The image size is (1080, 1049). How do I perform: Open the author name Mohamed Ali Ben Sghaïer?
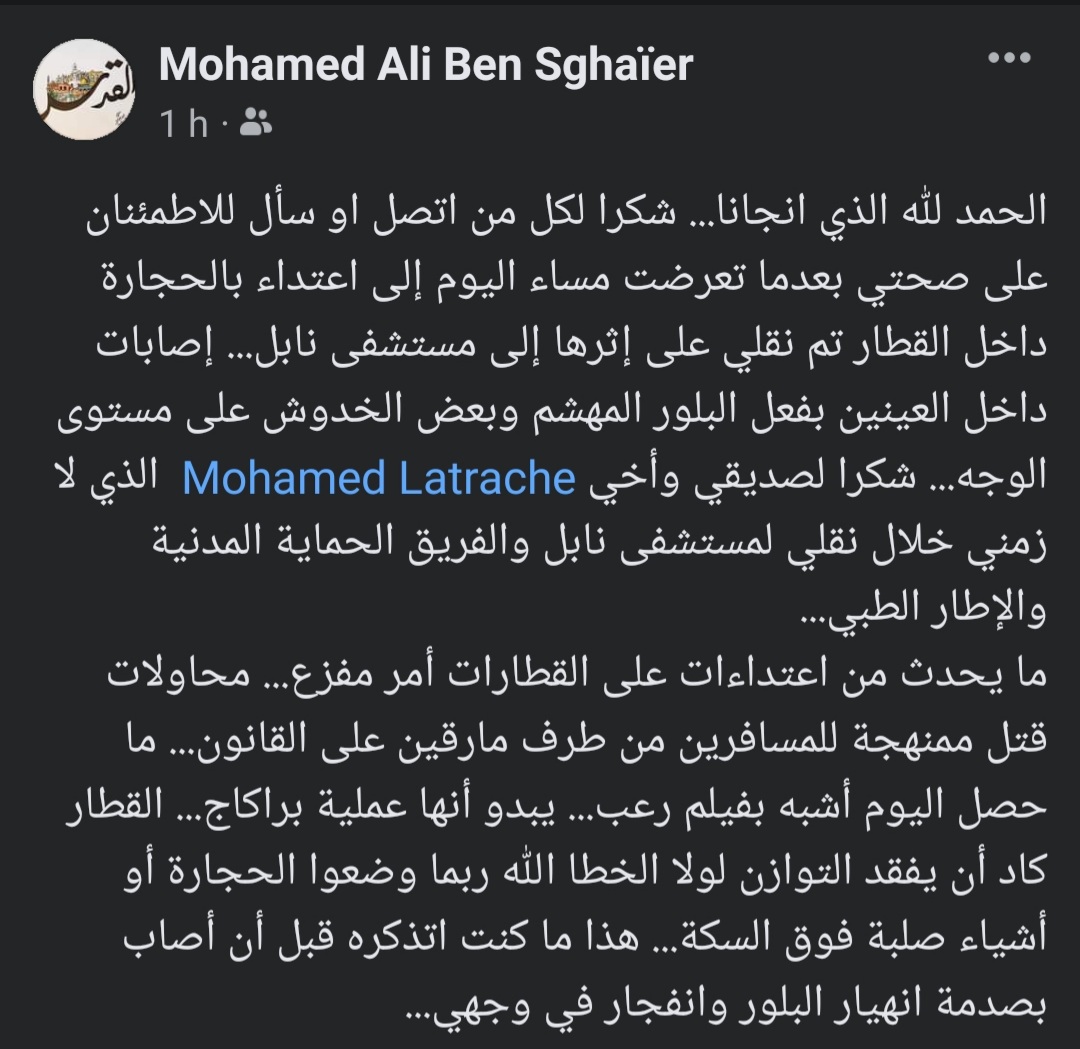tap(426, 66)
